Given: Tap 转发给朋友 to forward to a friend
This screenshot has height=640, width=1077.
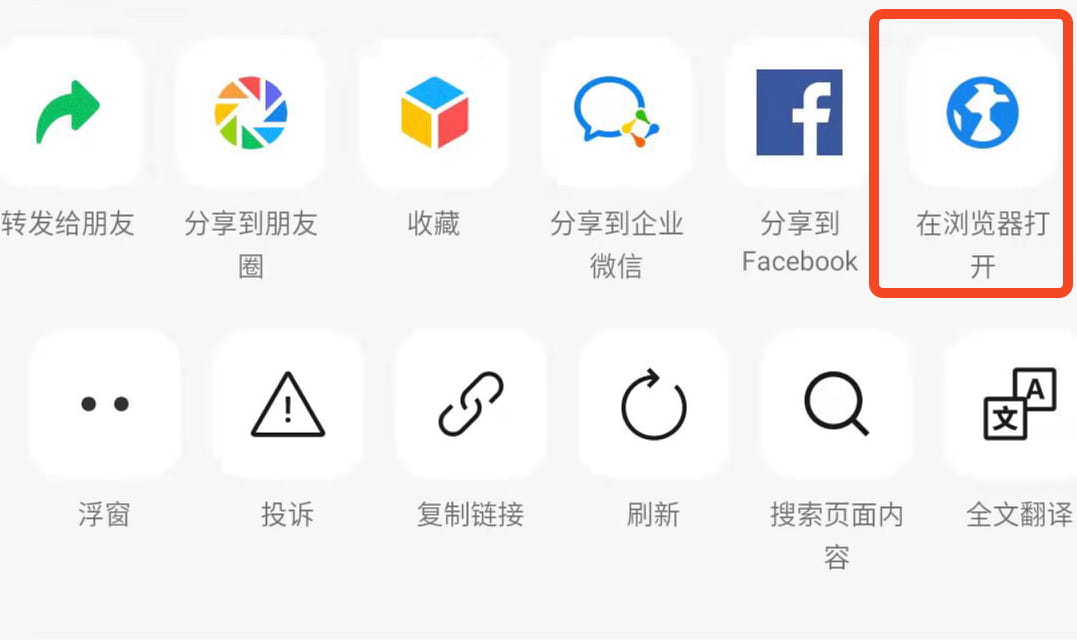Looking at the screenshot, I should tap(68, 112).
